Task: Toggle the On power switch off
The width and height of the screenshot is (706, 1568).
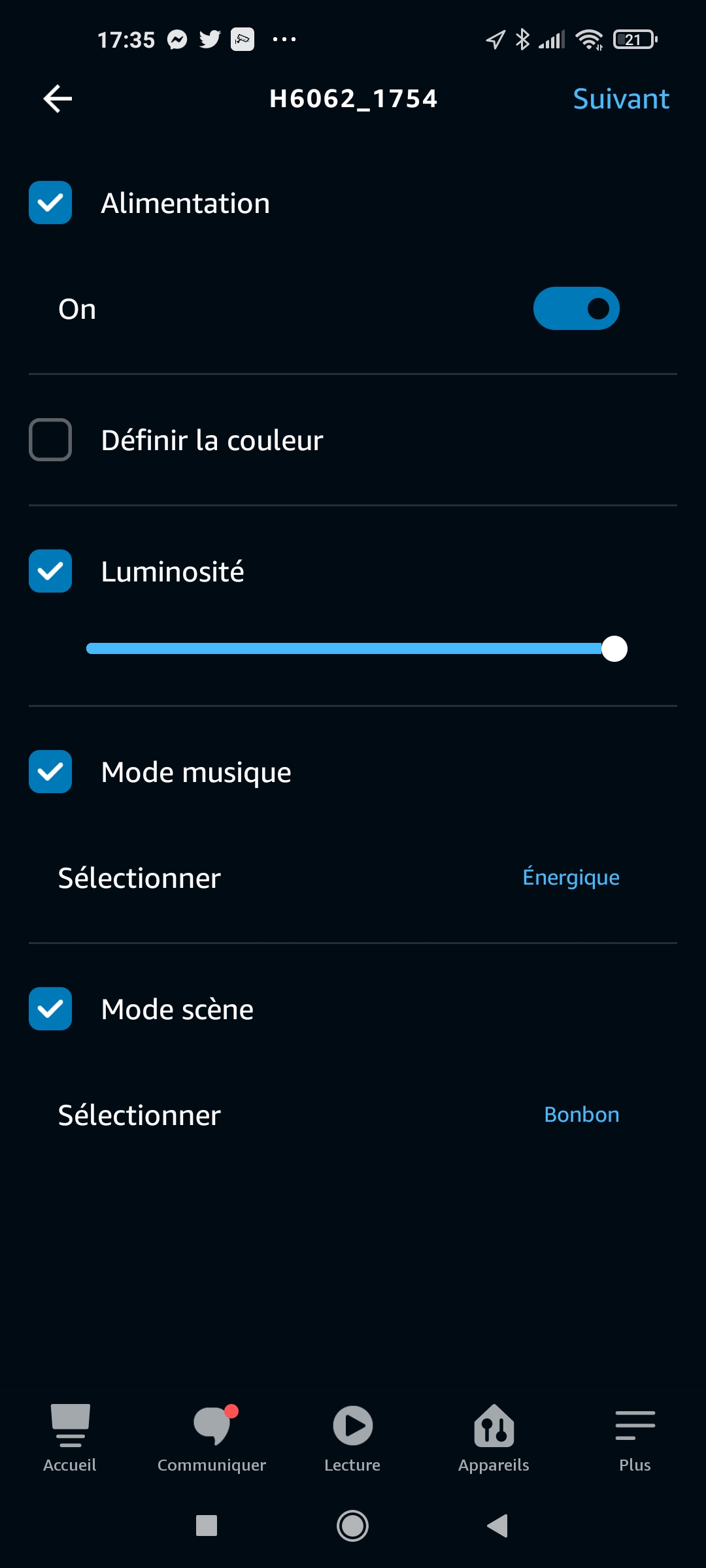Action: tap(576, 308)
